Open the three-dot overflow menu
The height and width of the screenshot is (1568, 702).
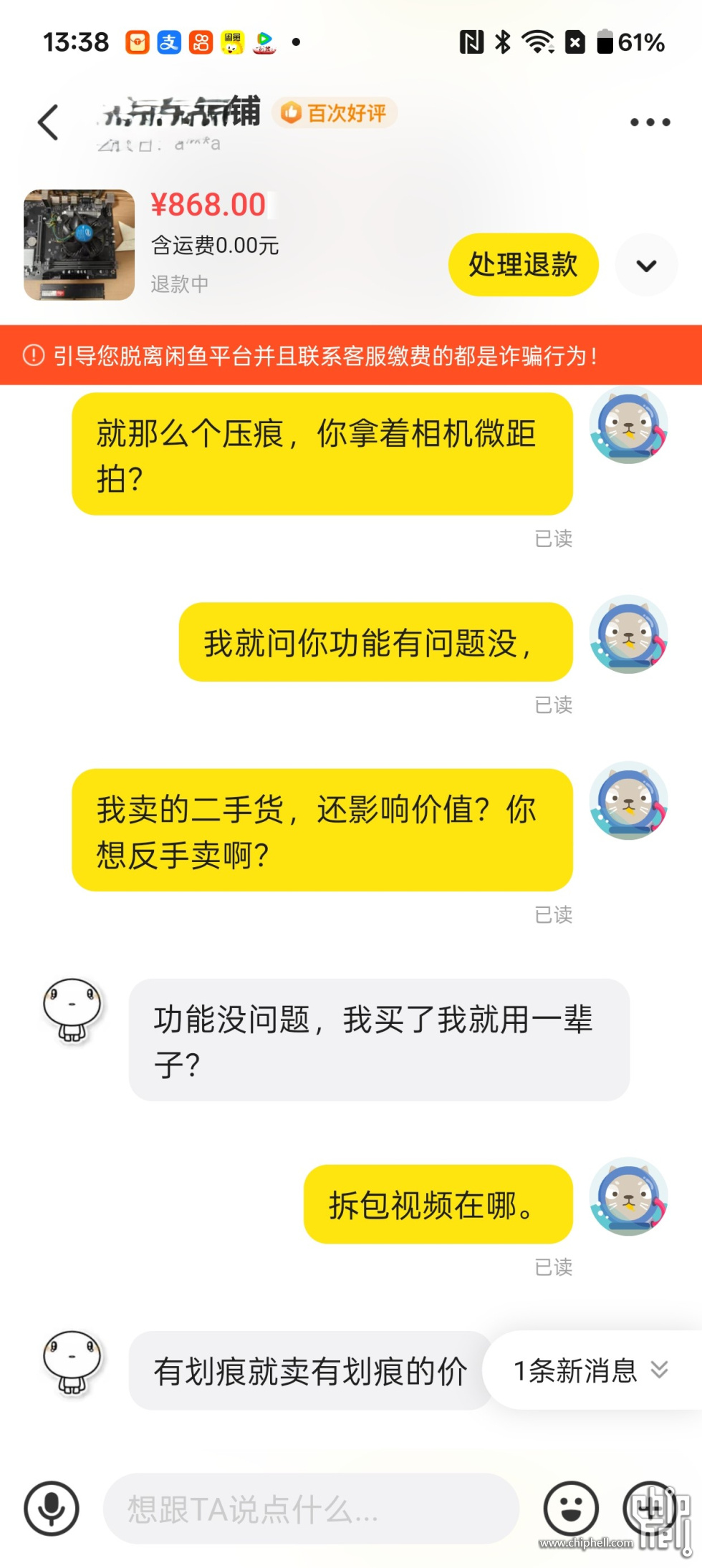650,122
